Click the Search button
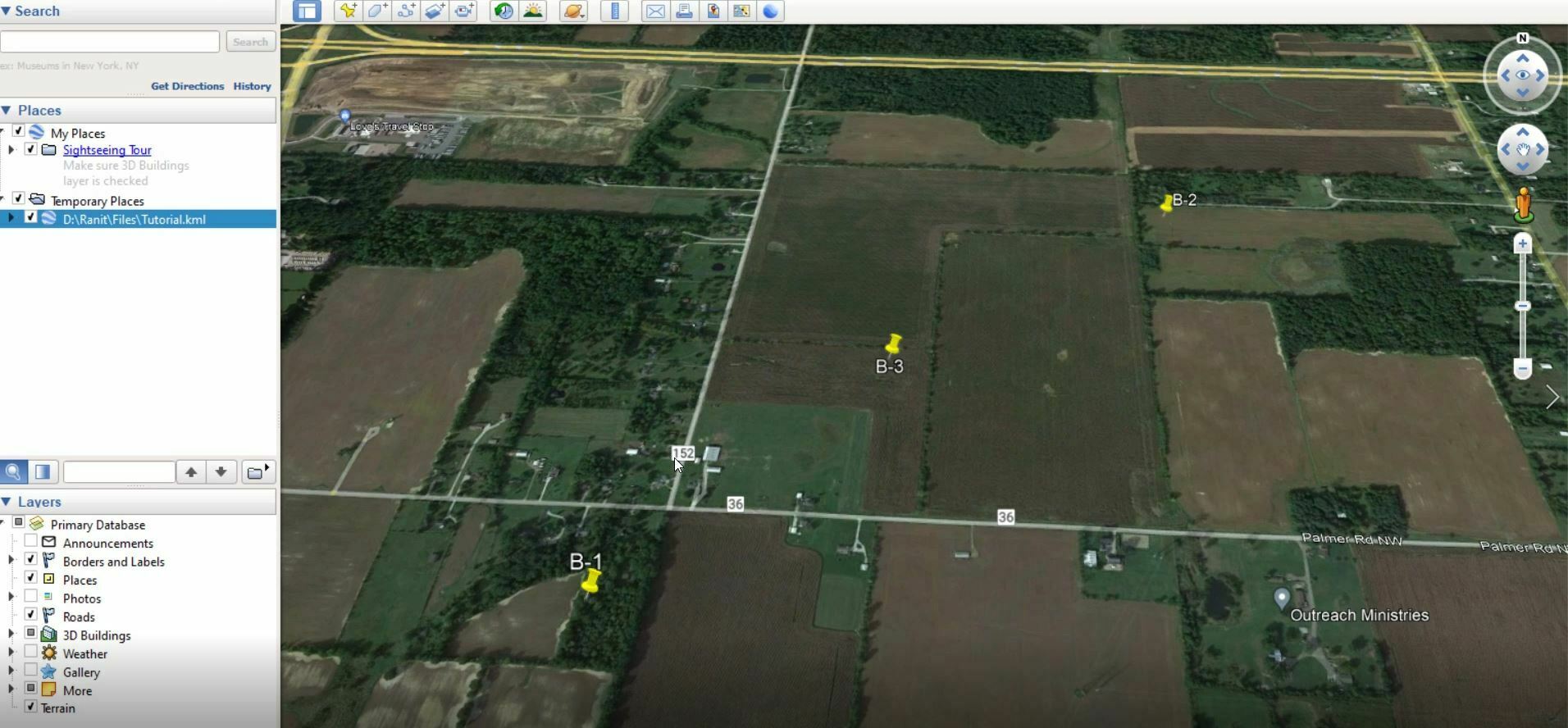Image resolution: width=1568 pixels, height=728 pixels. [x=250, y=42]
